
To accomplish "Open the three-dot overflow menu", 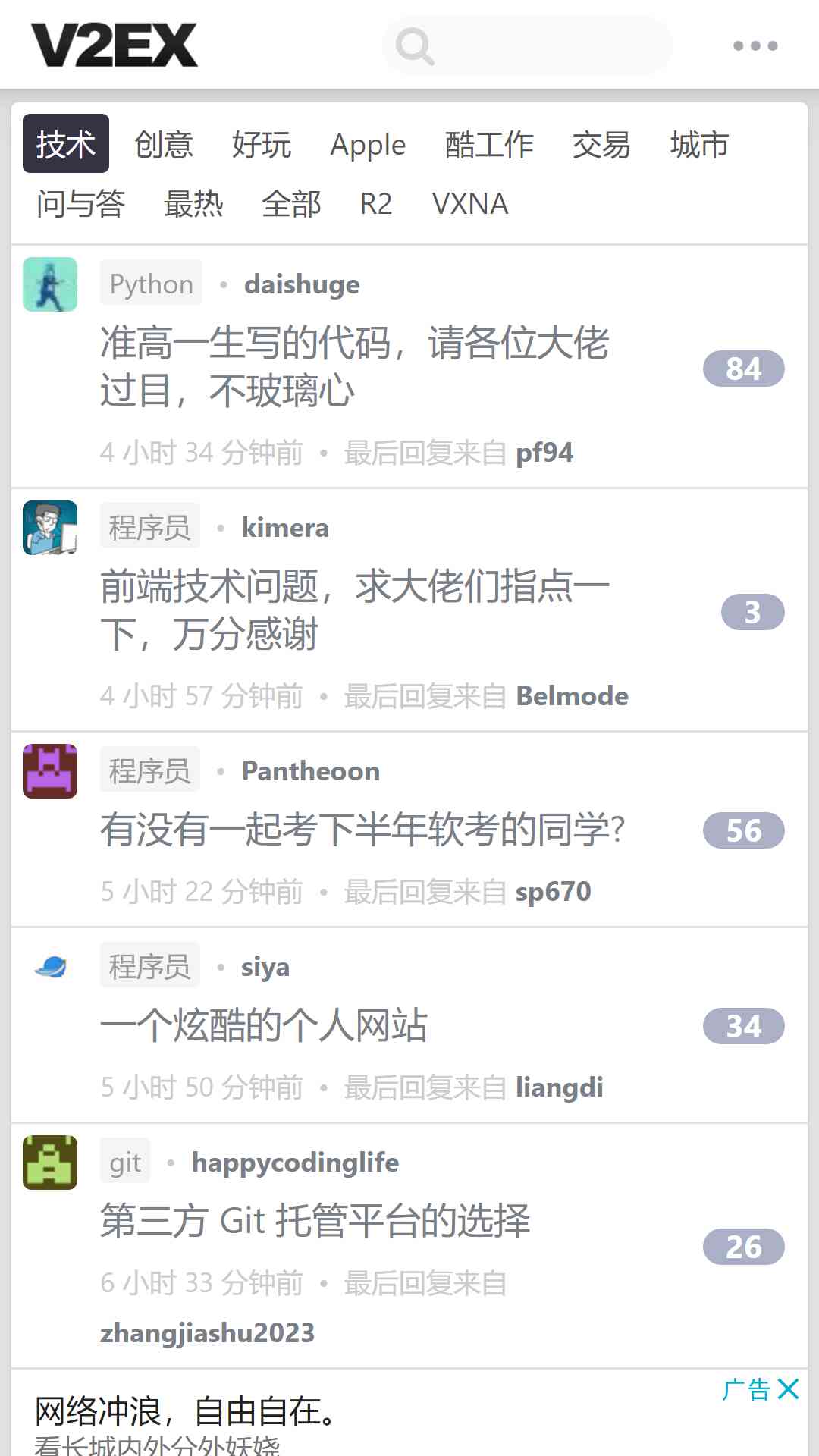I will pyautogui.click(x=755, y=45).
